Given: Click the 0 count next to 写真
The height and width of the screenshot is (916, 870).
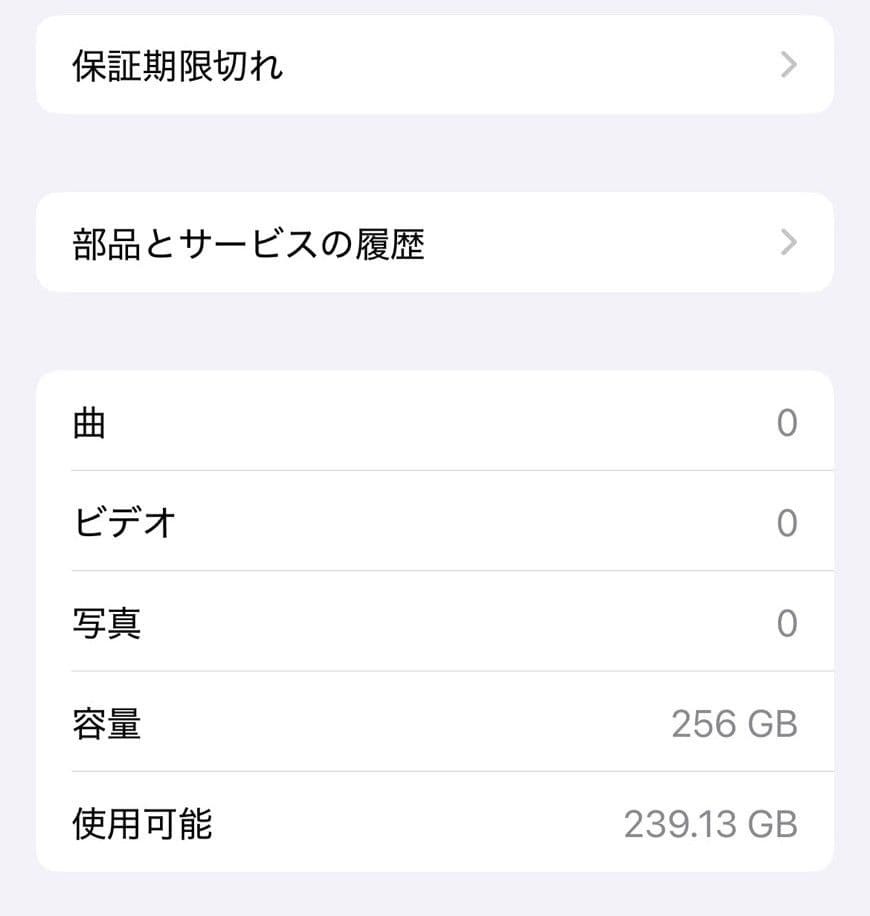Looking at the screenshot, I should coord(789,623).
